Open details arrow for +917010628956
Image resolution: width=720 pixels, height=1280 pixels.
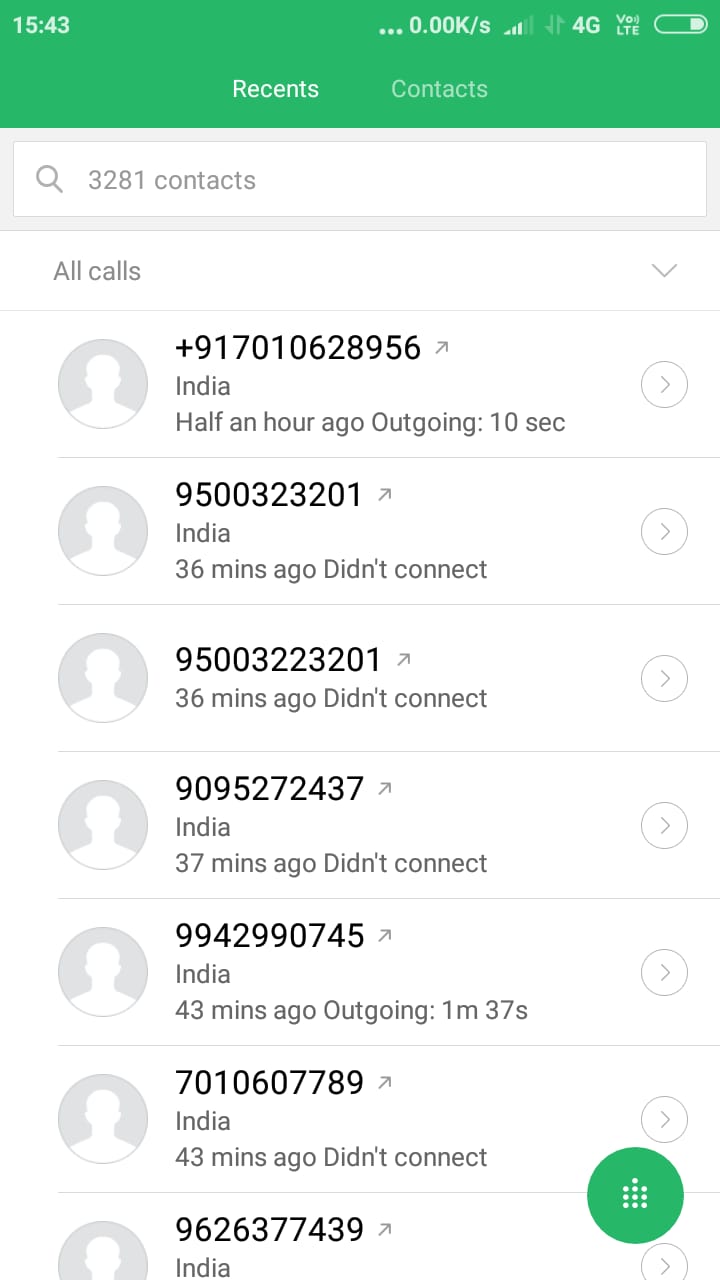pyautogui.click(x=664, y=384)
